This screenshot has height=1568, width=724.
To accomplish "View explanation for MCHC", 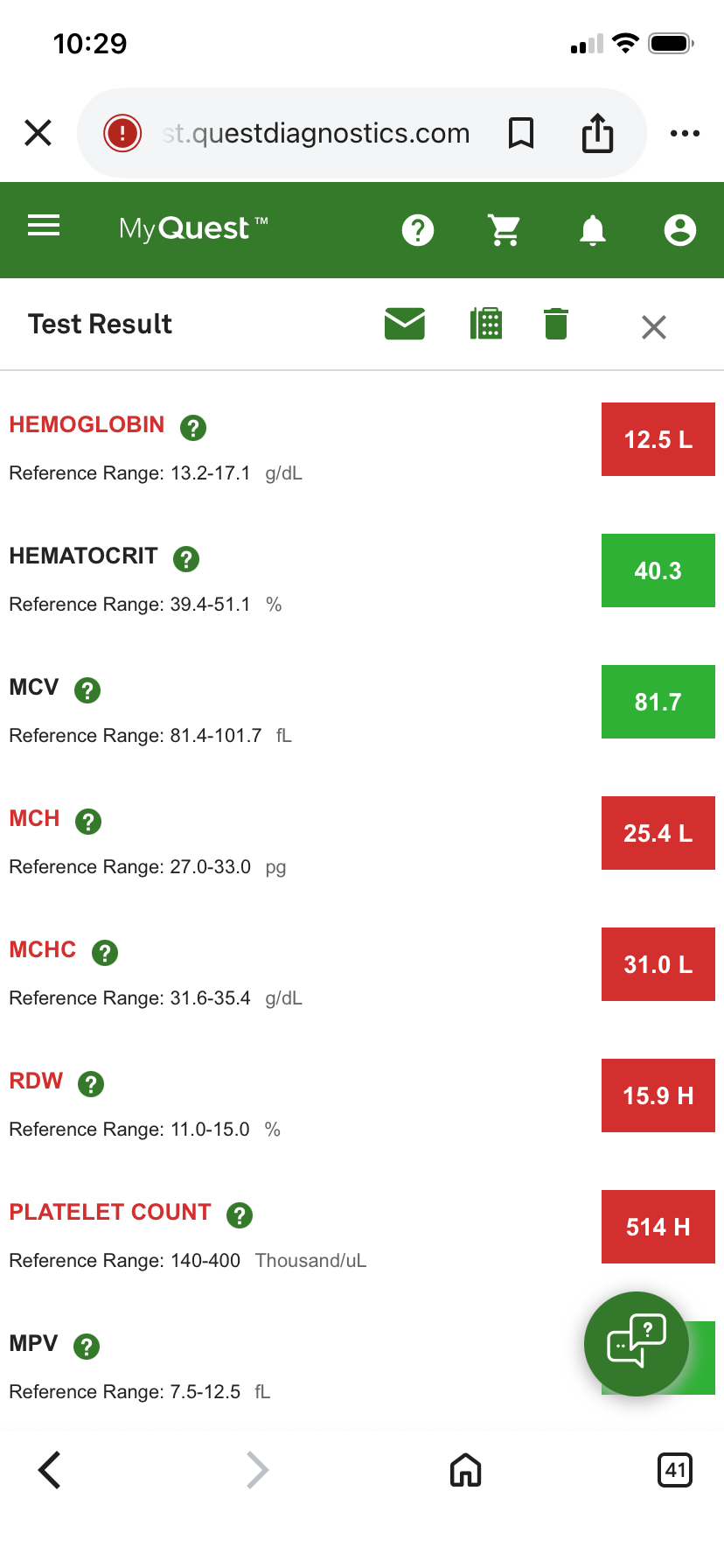I will pos(105,953).
